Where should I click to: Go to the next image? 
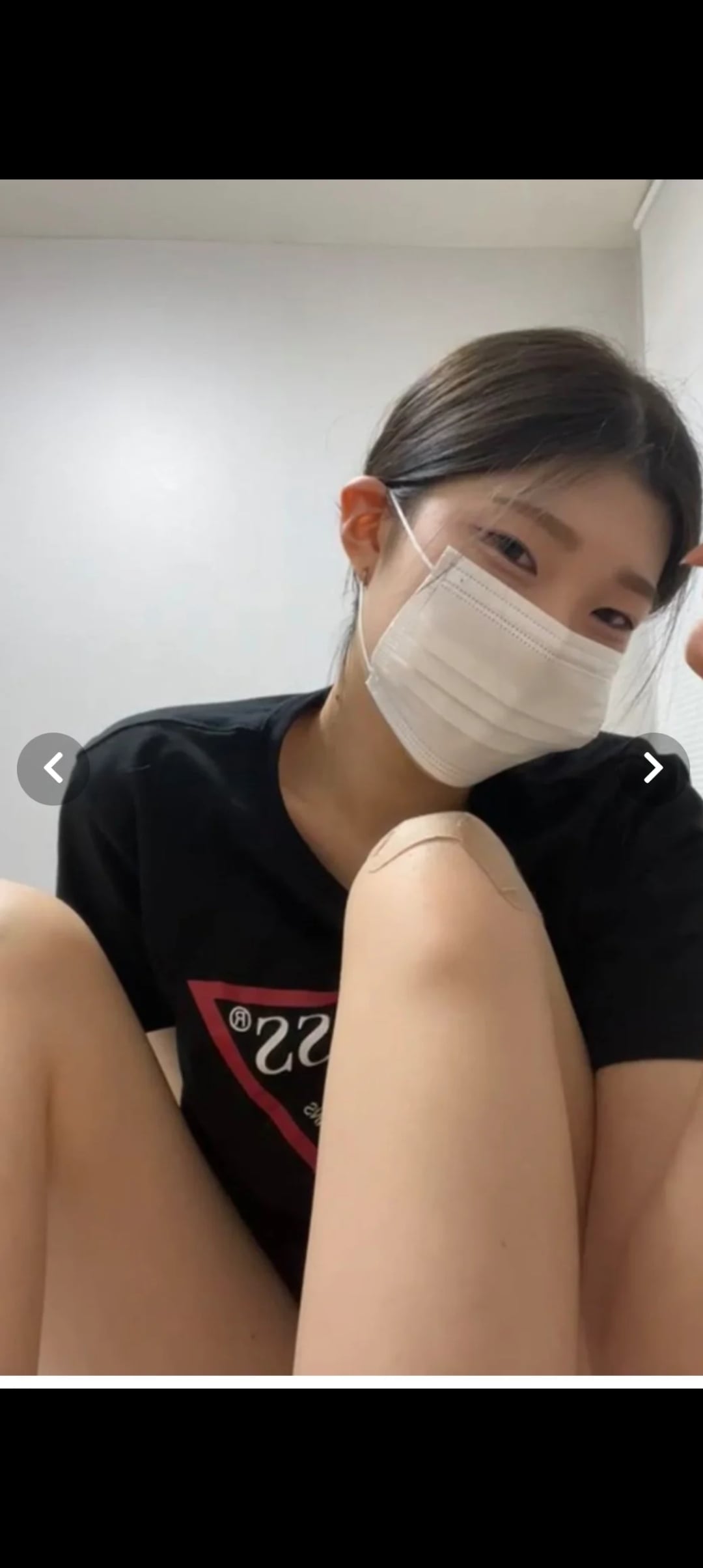click(x=653, y=768)
